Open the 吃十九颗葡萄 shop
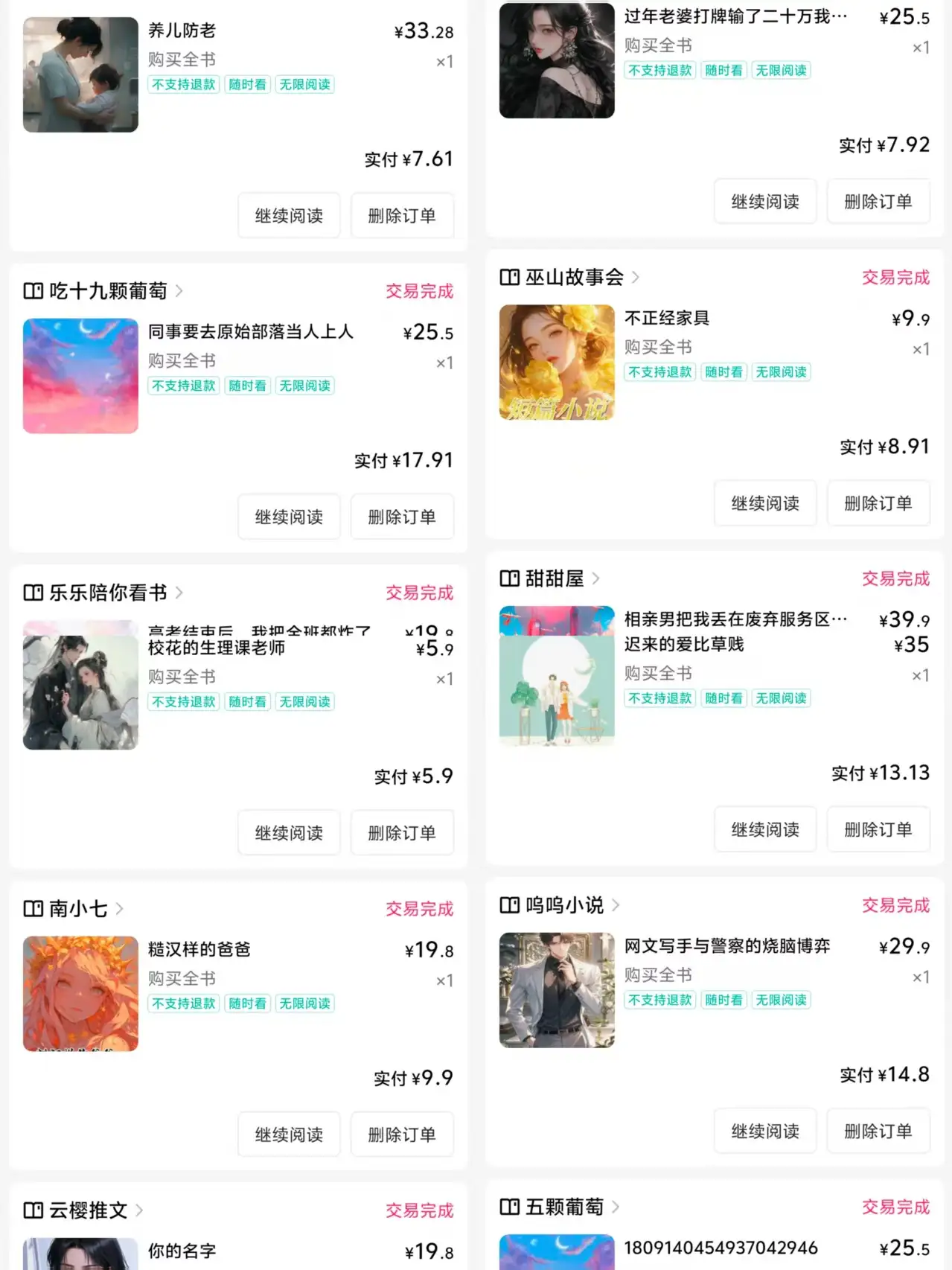 (x=107, y=291)
